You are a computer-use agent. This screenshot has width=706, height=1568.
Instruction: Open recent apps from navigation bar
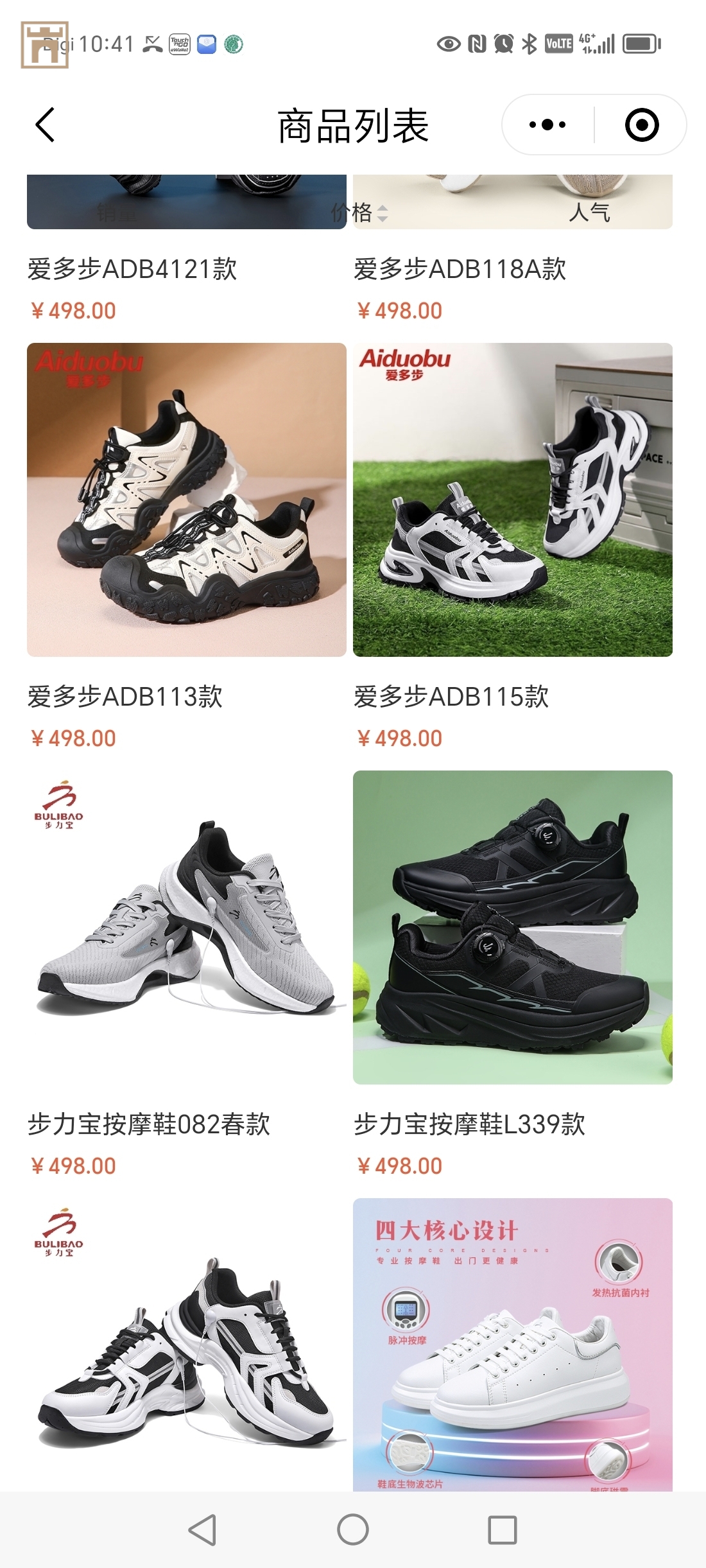(x=502, y=1529)
